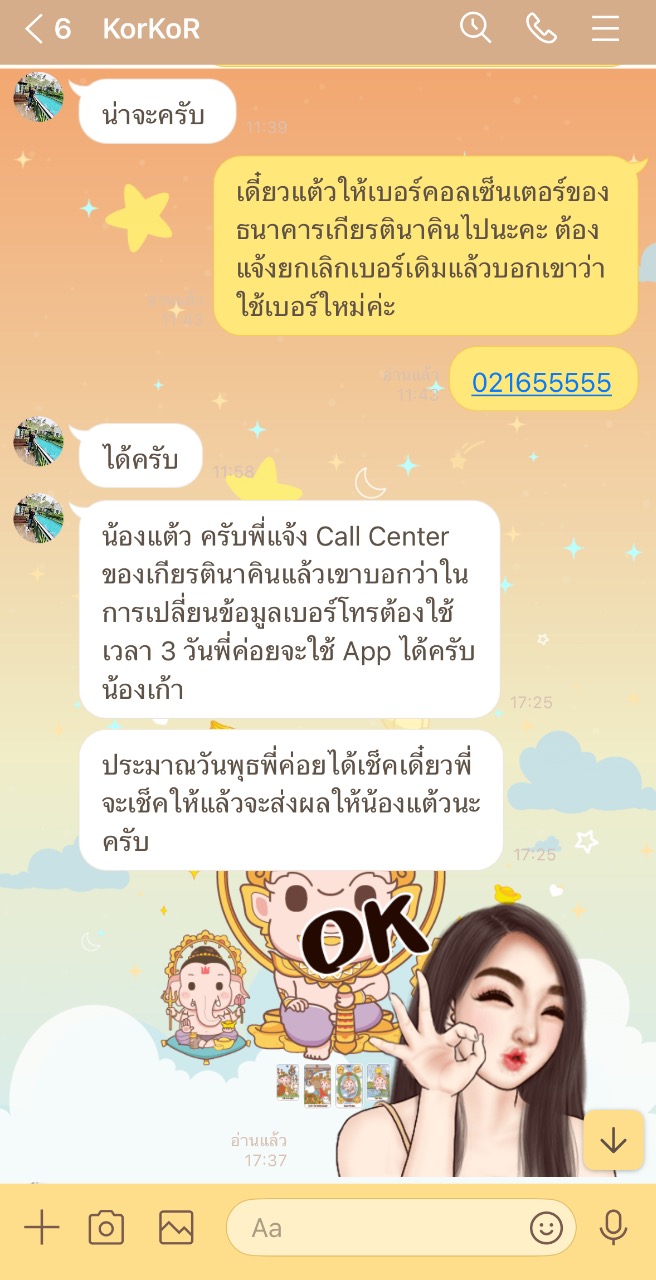Open the camera to take a photo
This screenshot has width=656, height=1280.
pos(106,1227)
